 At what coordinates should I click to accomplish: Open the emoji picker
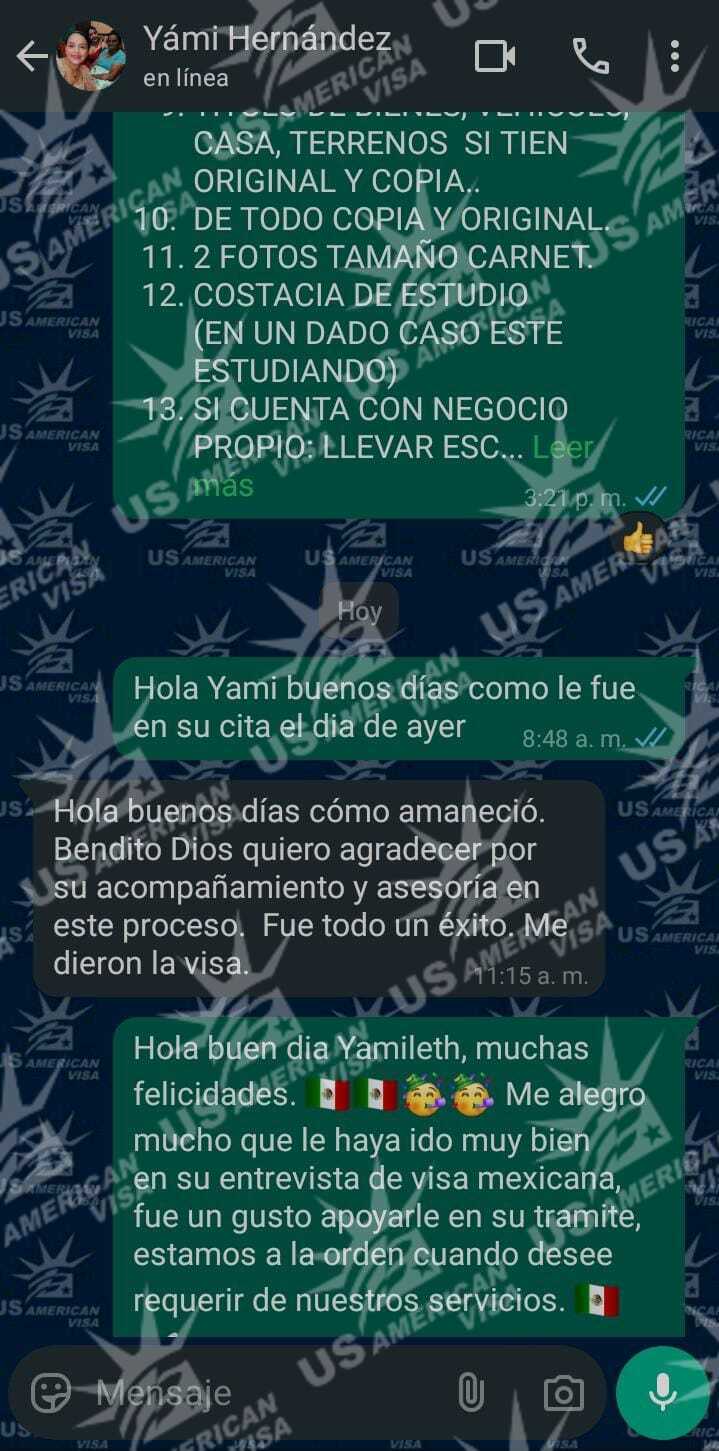click(52, 1392)
